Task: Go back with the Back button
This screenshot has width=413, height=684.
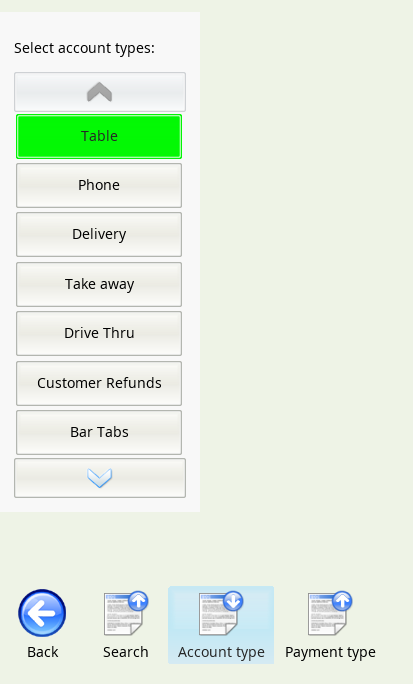Action: click(x=42, y=625)
